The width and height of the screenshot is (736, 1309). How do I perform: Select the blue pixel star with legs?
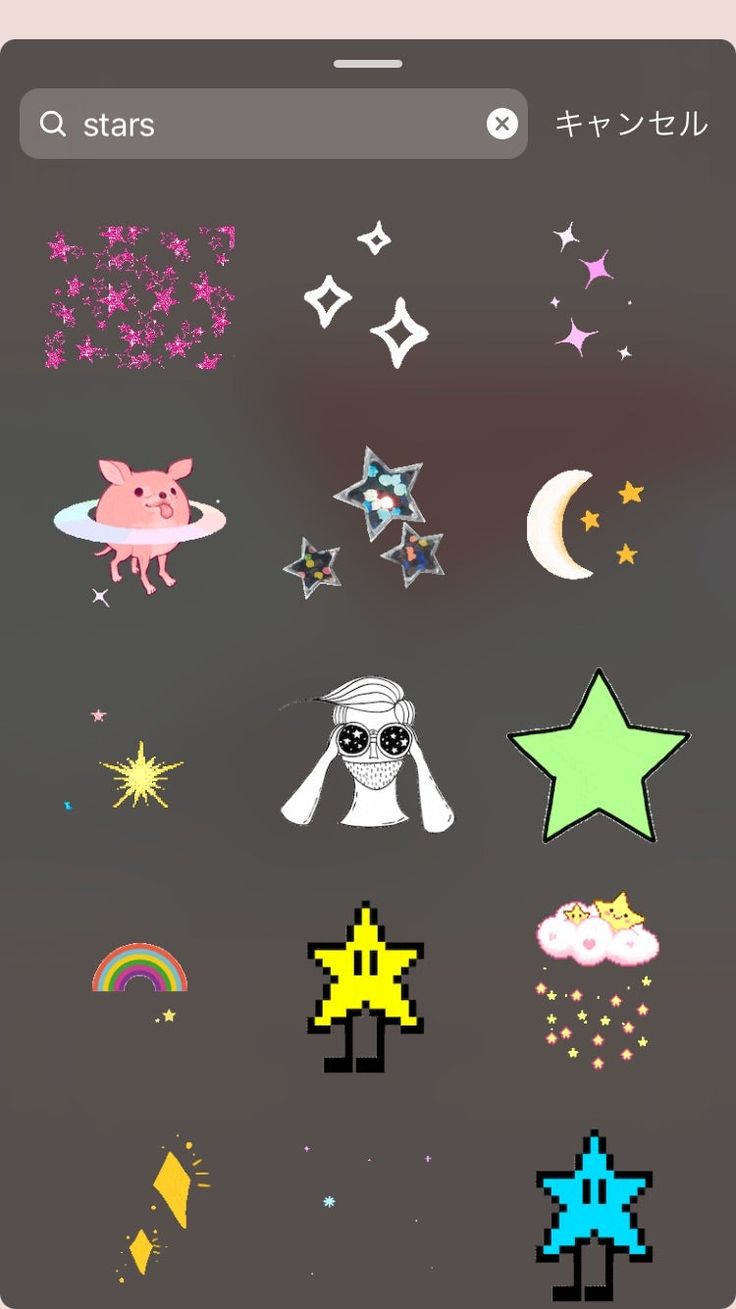pyautogui.click(x=594, y=1213)
